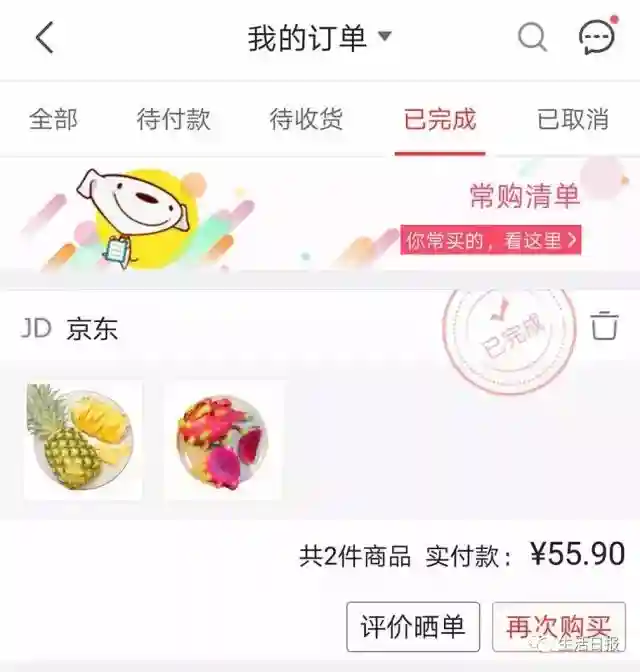Delete the order with the trash icon
Viewport: 640px width, 672px height.
tap(604, 326)
